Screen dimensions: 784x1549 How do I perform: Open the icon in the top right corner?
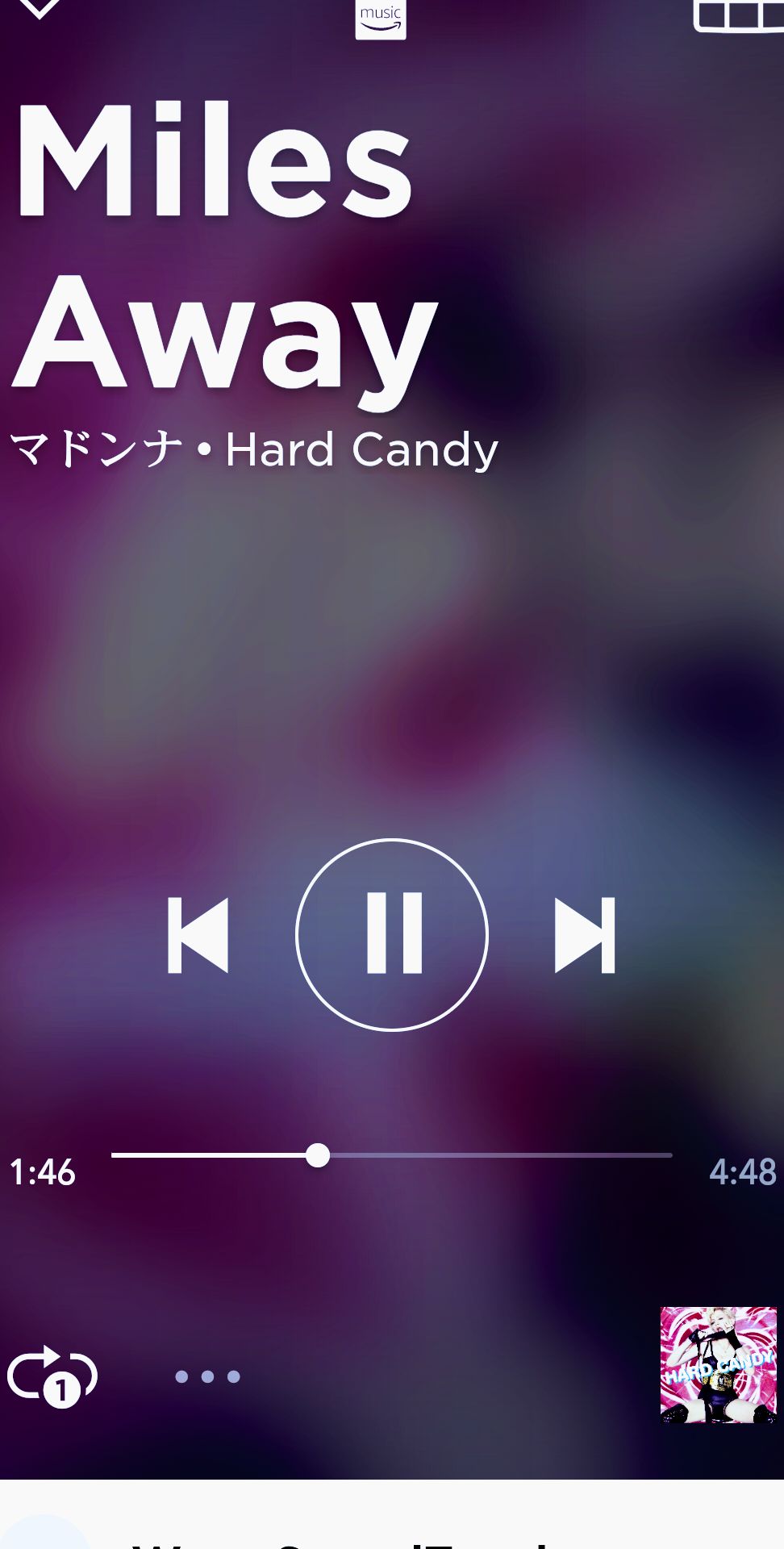pos(738,16)
